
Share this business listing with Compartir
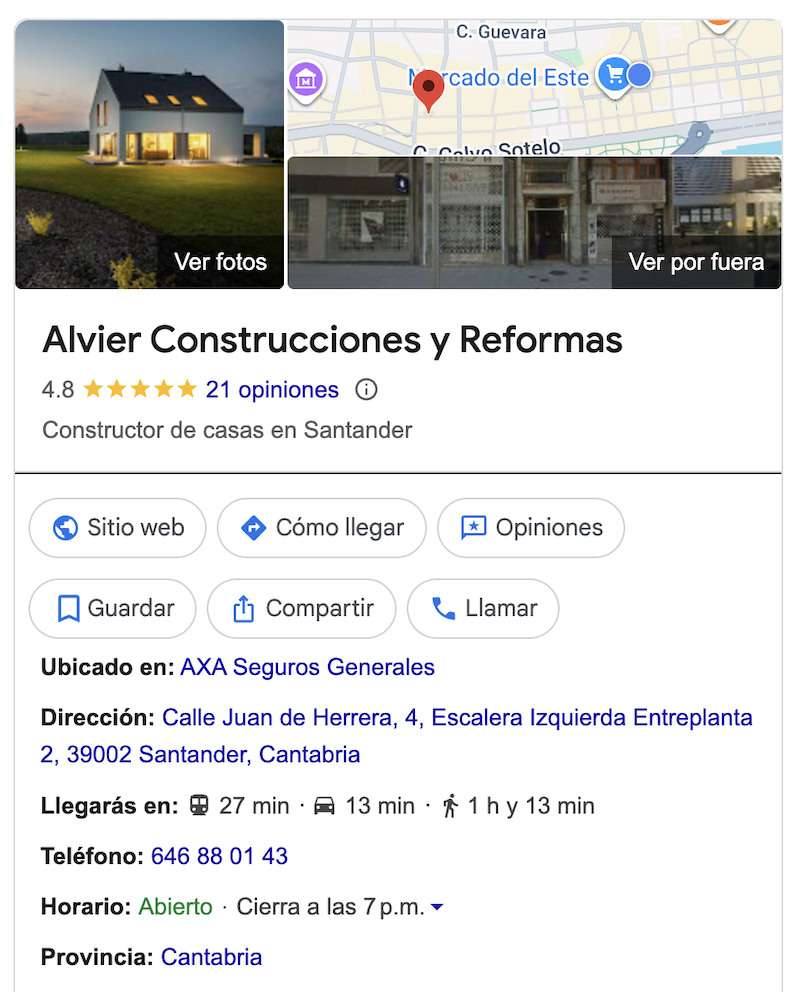point(302,608)
